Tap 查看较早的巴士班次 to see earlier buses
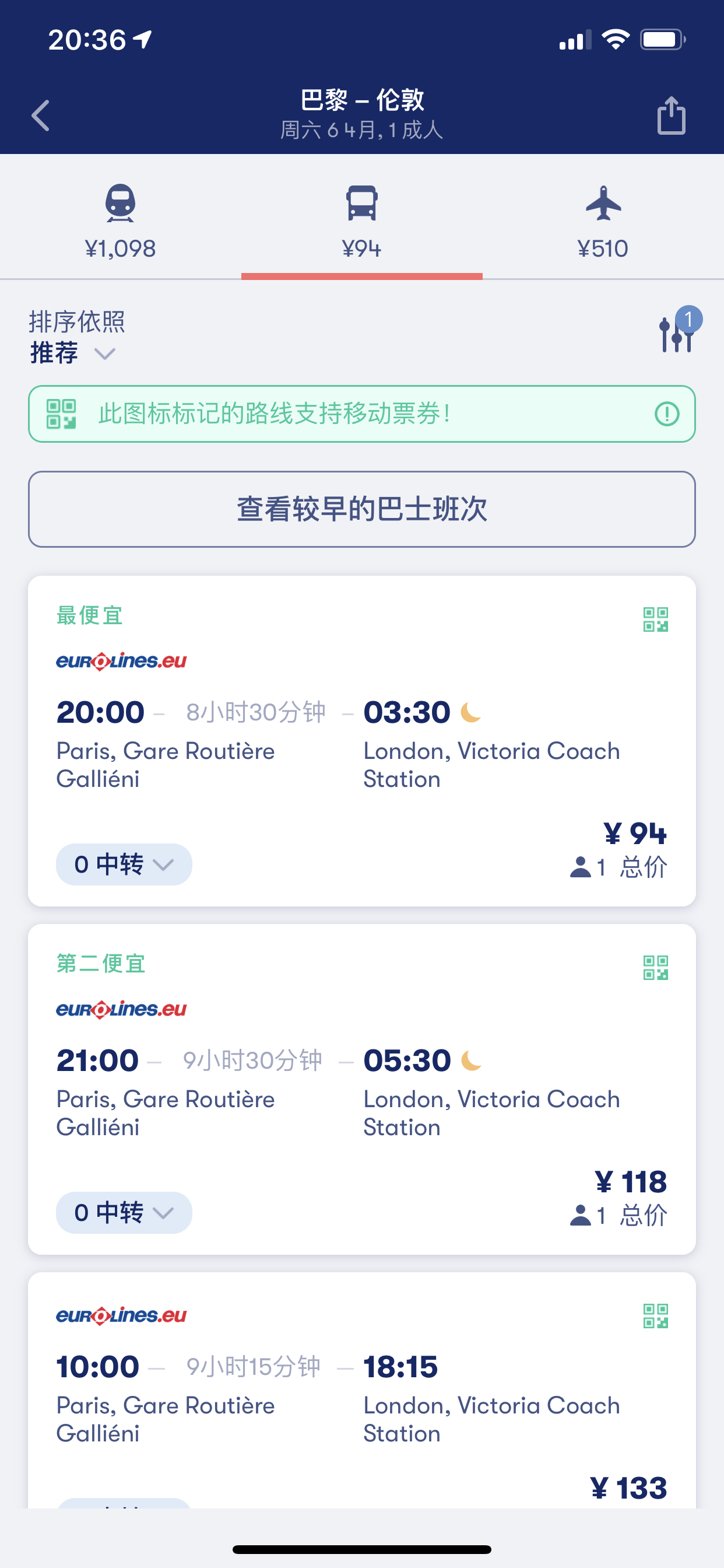Image resolution: width=724 pixels, height=1568 pixels. click(x=361, y=509)
